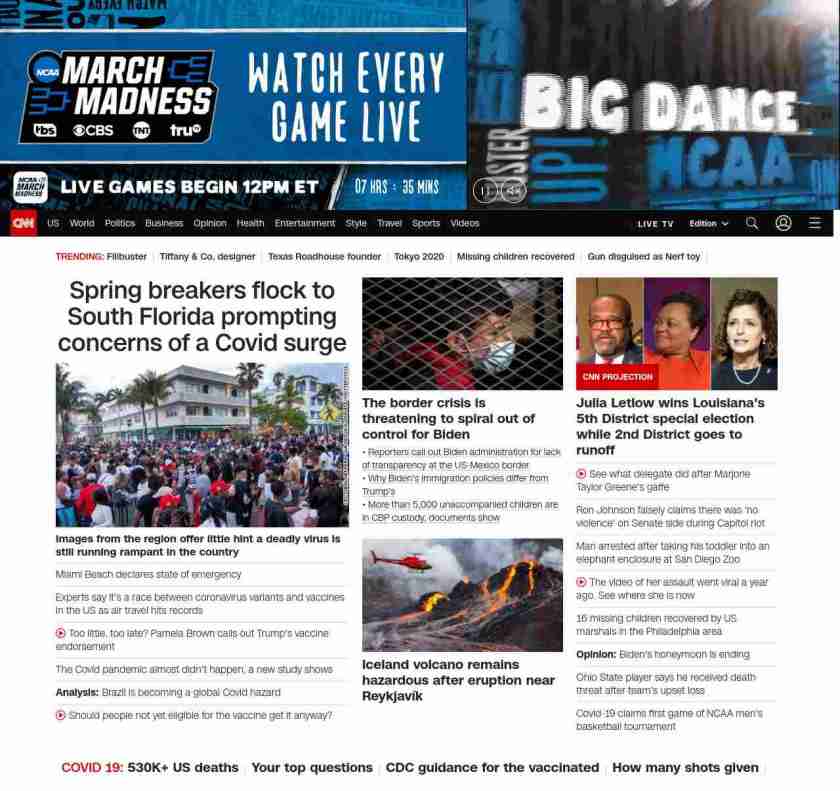Open the user account icon
The image size is (840, 791).
click(x=783, y=223)
